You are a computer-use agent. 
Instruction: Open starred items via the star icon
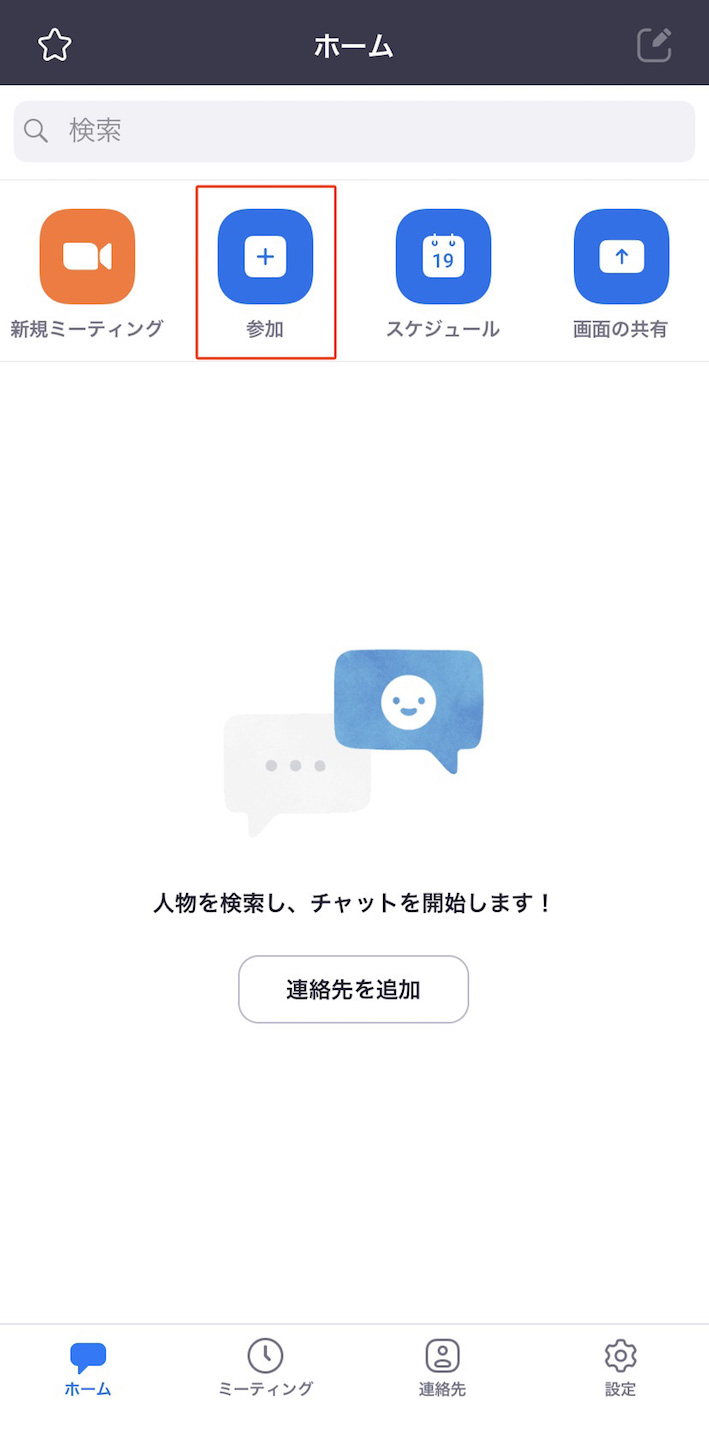point(55,45)
